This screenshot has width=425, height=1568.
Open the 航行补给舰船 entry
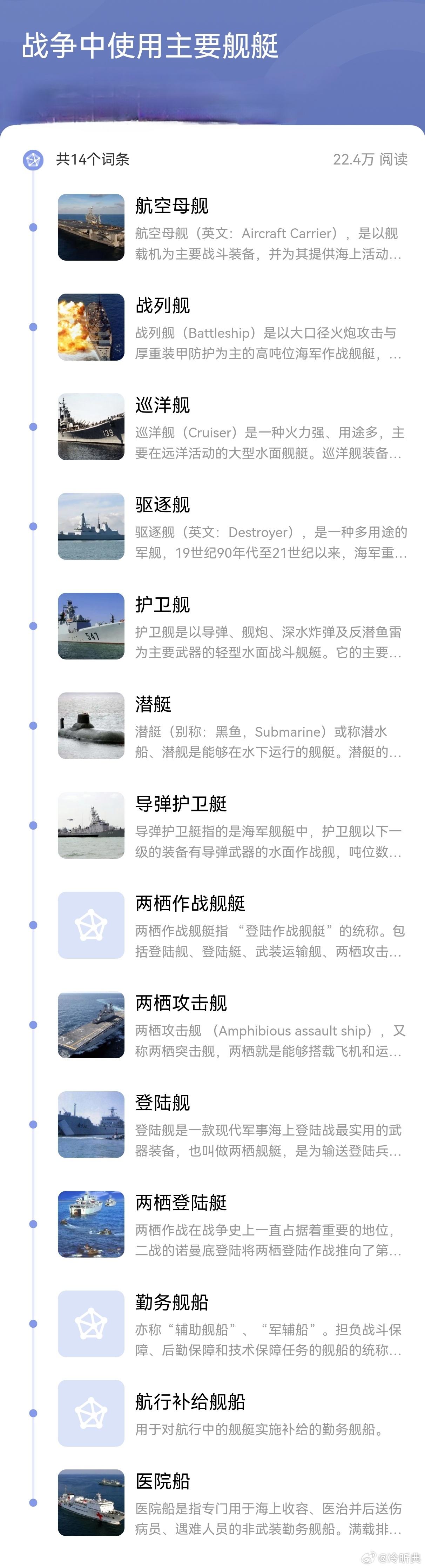[x=190, y=1402]
